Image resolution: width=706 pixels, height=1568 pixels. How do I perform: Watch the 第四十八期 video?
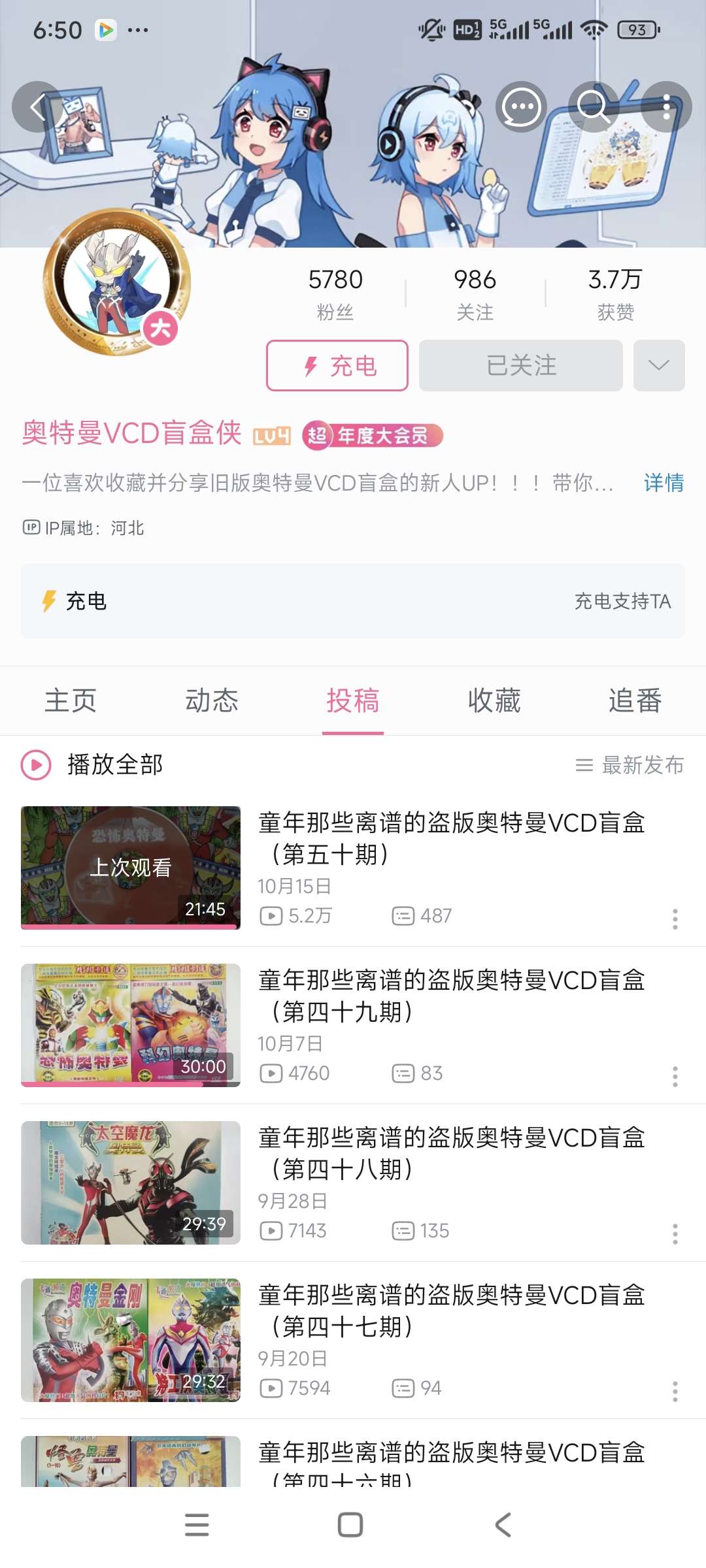click(451, 1153)
